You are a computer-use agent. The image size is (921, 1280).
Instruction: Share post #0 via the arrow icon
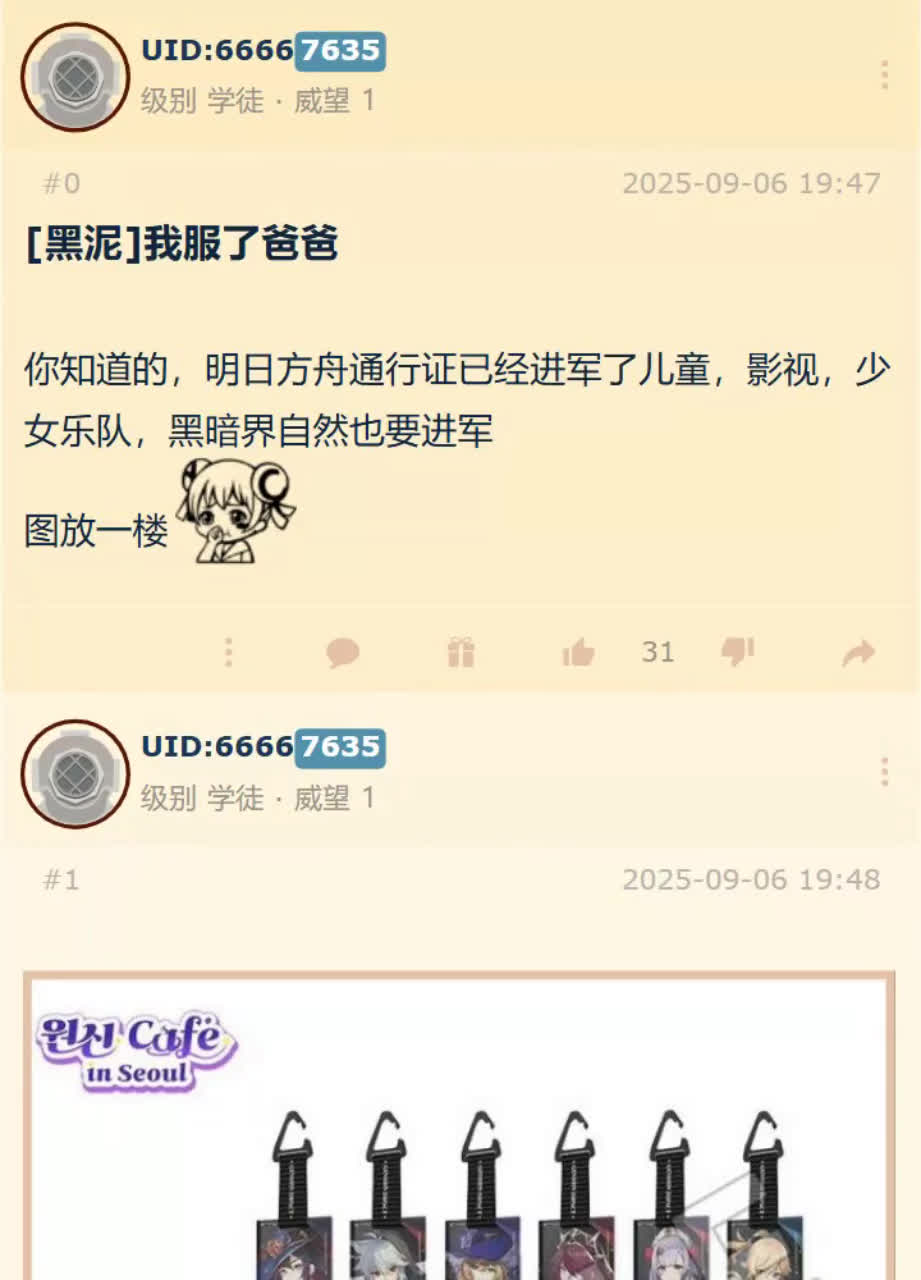click(x=858, y=653)
